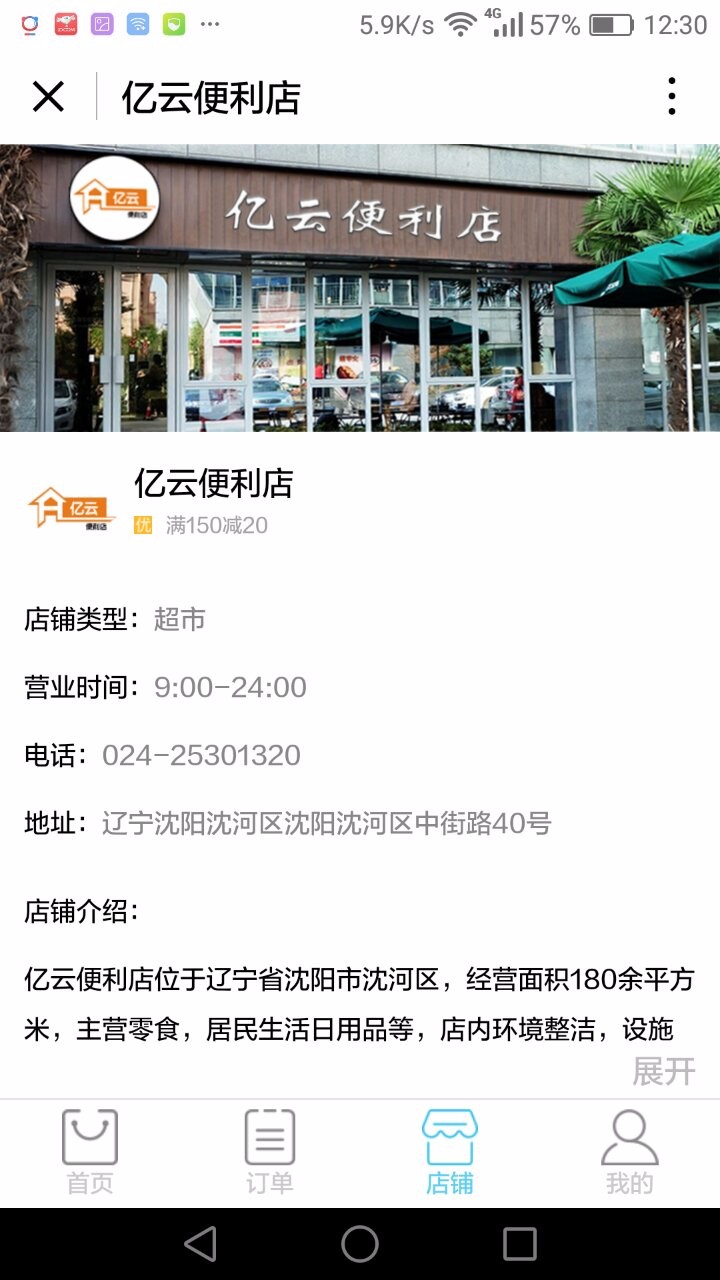Call the store number 024-25301320

tap(201, 755)
